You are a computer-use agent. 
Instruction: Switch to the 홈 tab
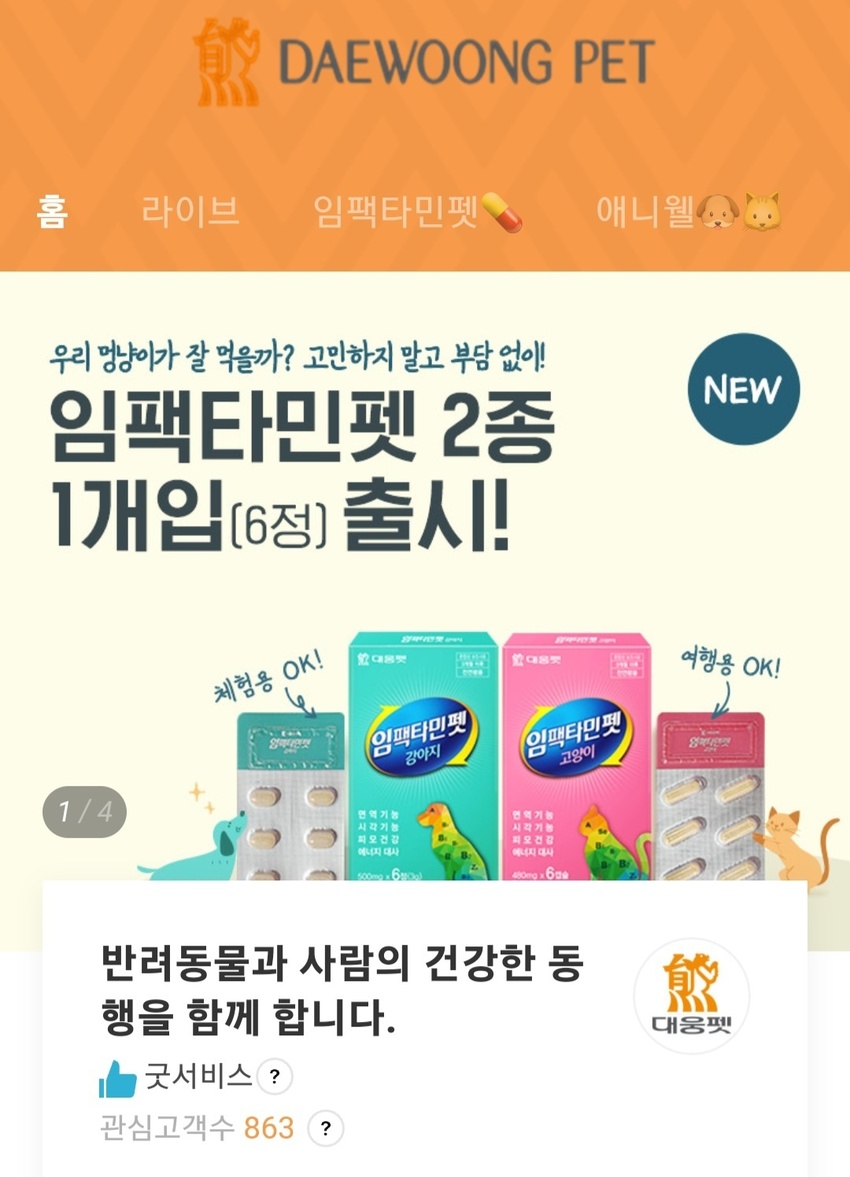pos(51,212)
